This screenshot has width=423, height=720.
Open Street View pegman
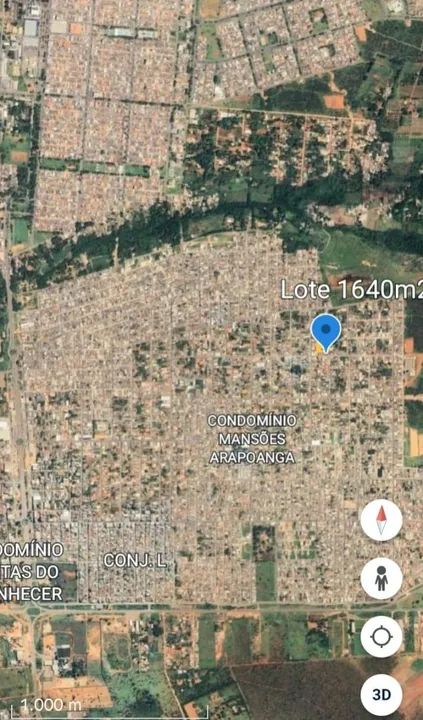pyautogui.click(x=381, y=578)
